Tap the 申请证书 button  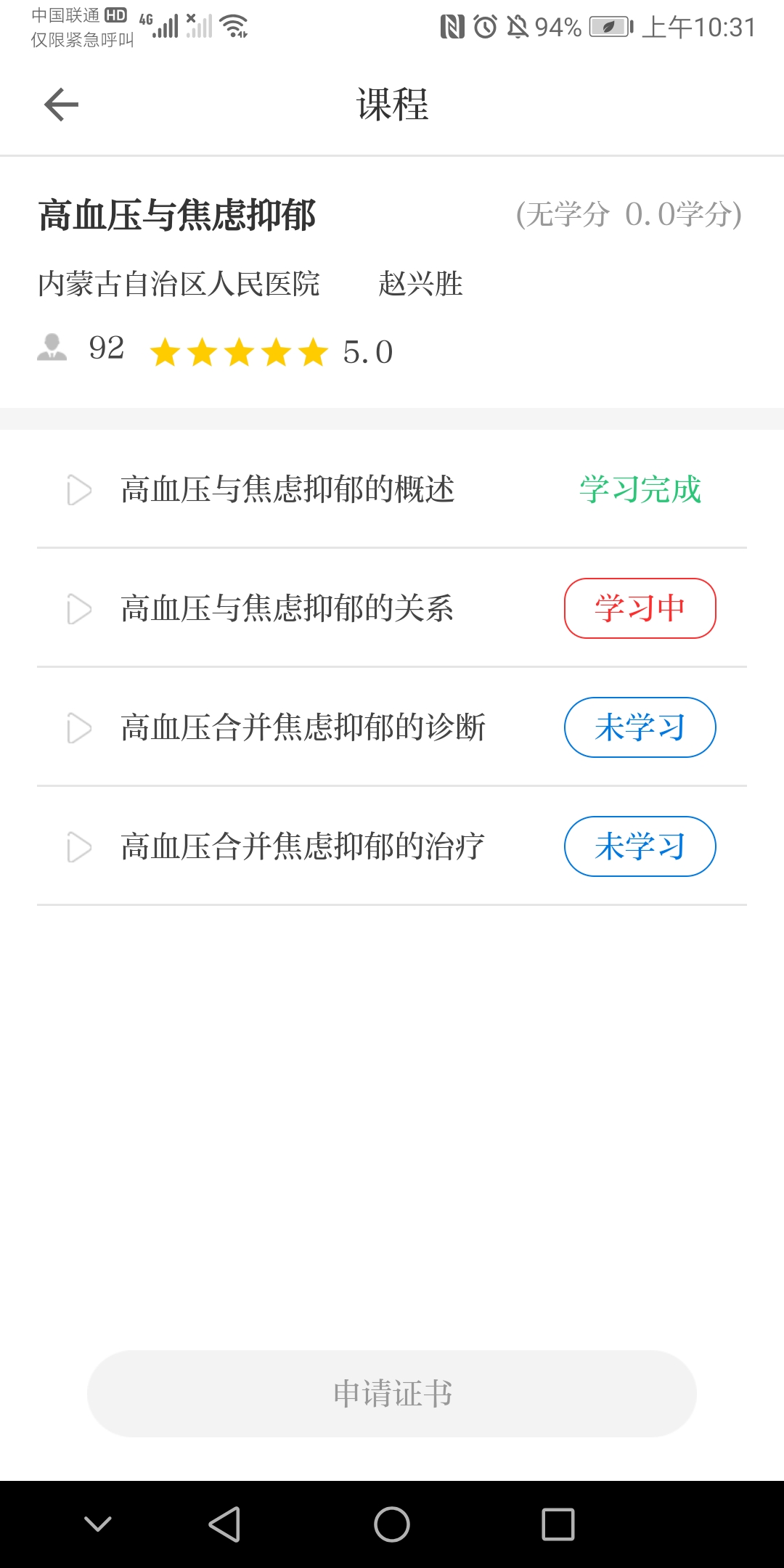point(392,1392)
